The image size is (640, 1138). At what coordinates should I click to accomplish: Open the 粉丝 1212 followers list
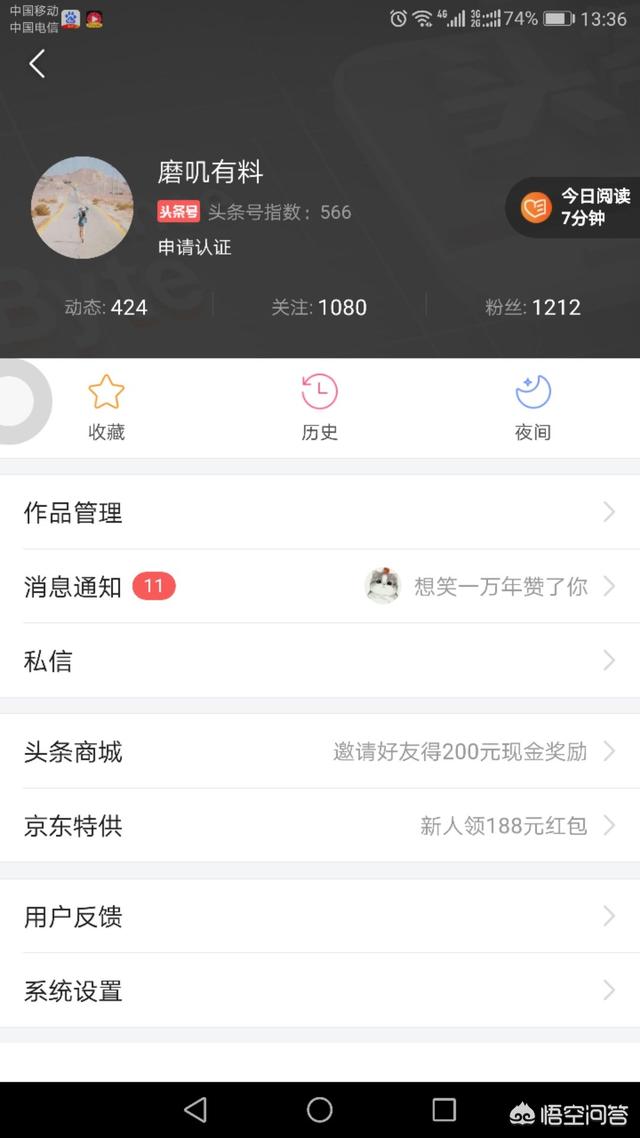tap(532, 307)
